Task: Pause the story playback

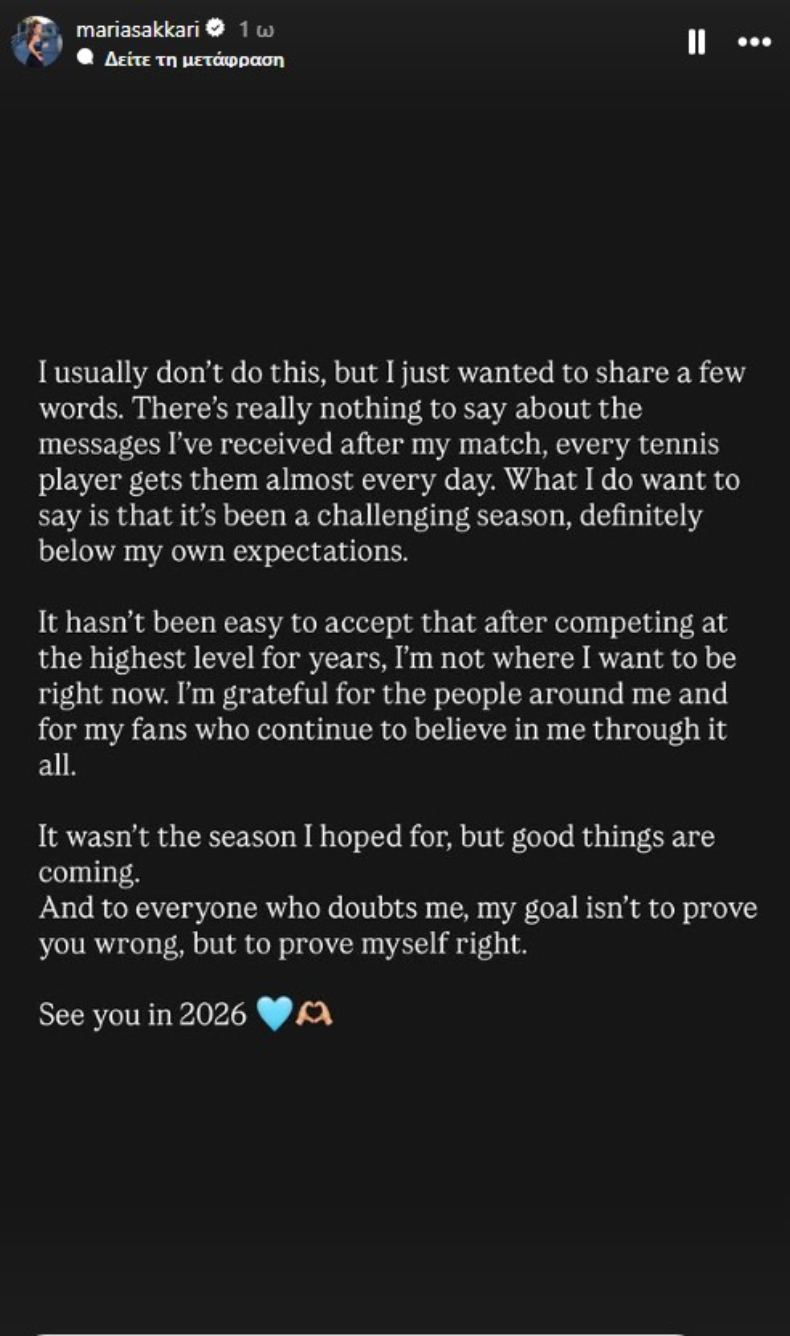Action: pos(696,41)
